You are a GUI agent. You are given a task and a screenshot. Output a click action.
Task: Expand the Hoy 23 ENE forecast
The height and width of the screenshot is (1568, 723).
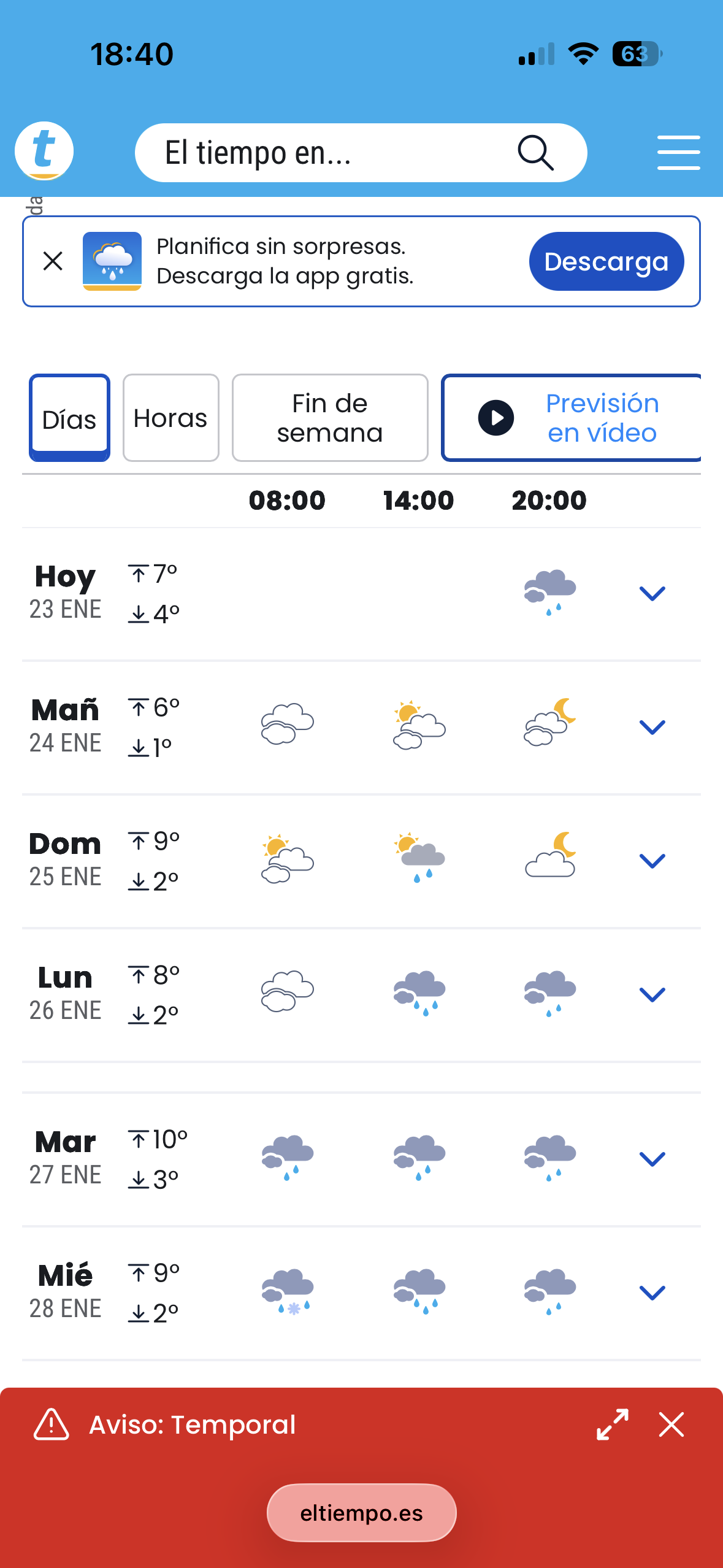coord(652,593)
